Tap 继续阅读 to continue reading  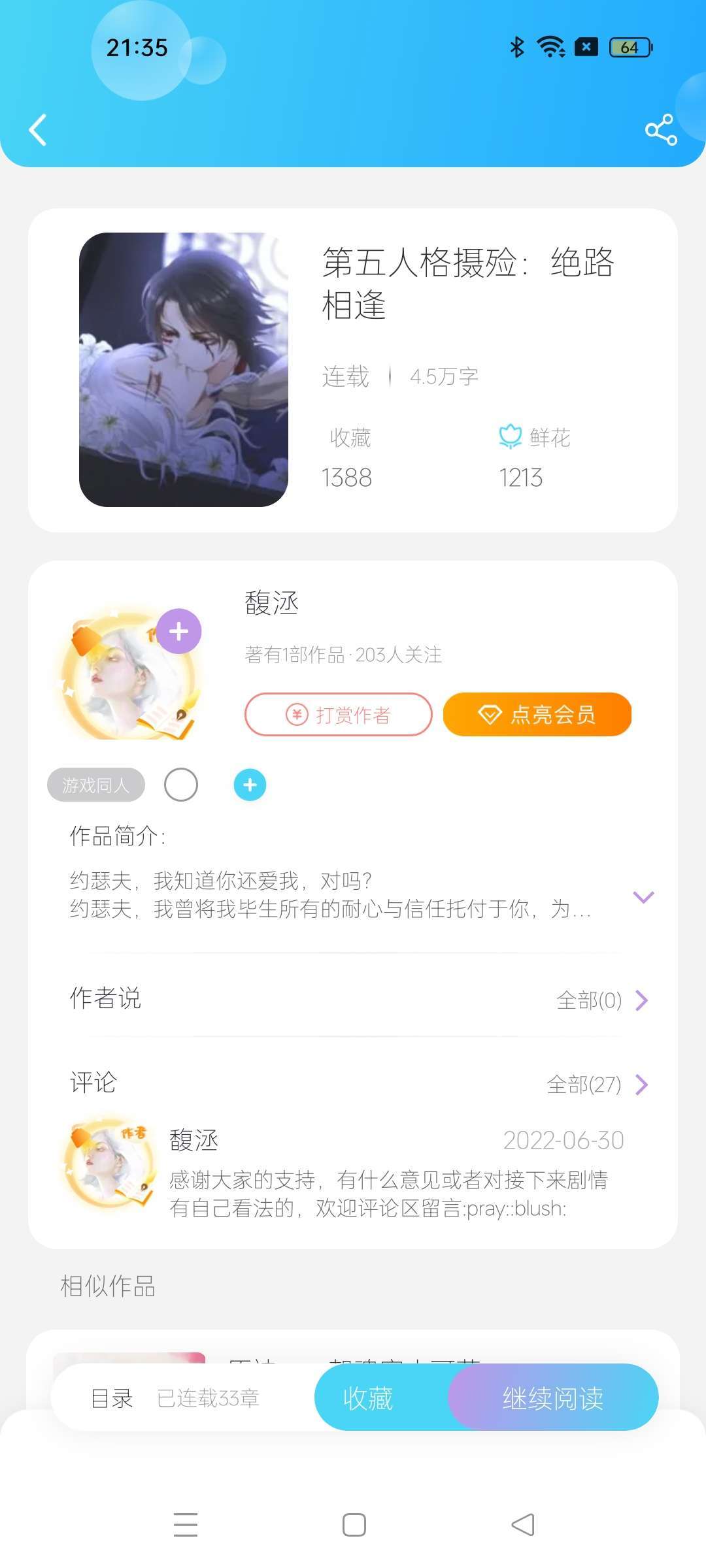pos(553,1398)
